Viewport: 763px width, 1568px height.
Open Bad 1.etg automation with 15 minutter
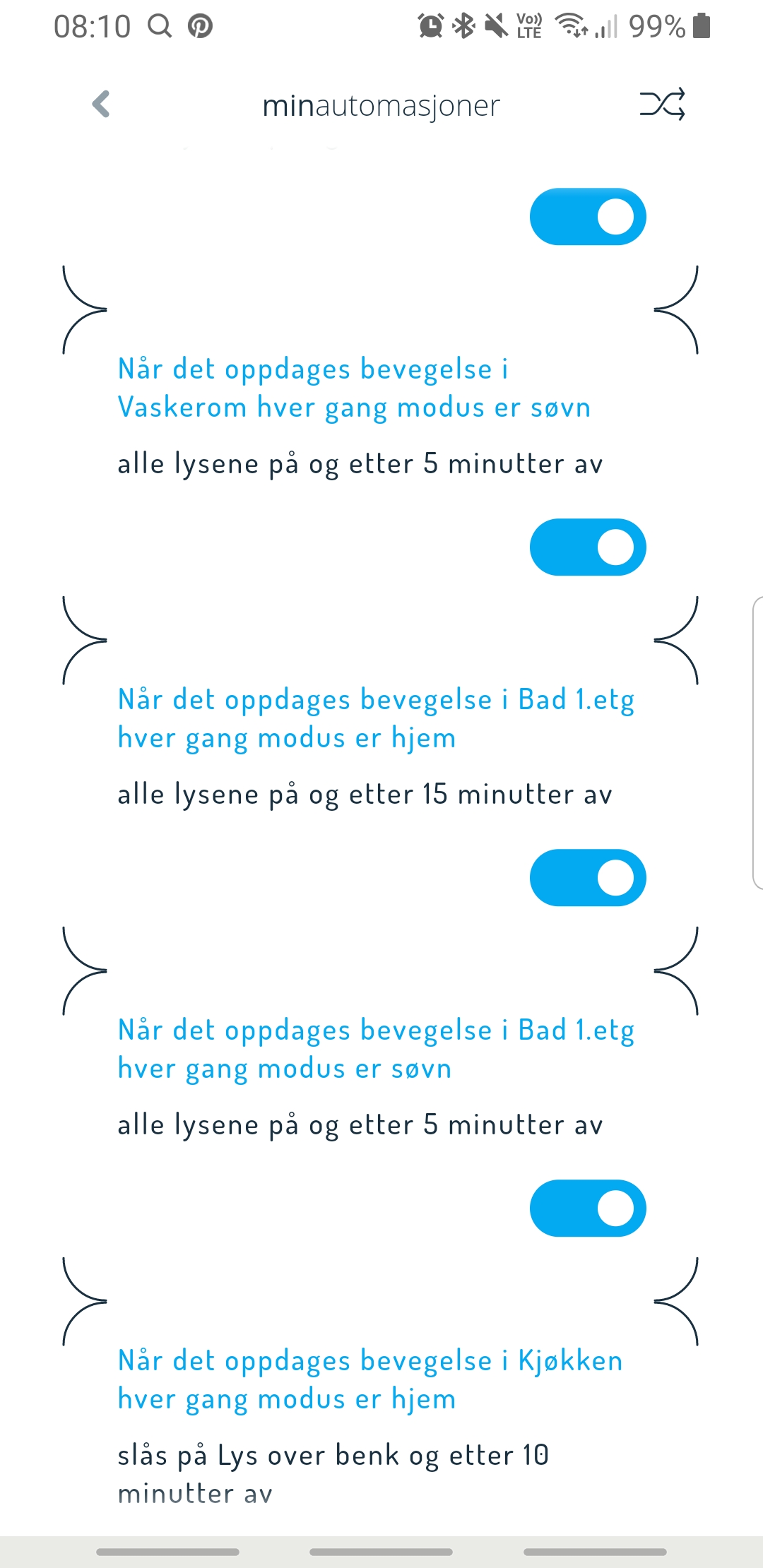376,747
